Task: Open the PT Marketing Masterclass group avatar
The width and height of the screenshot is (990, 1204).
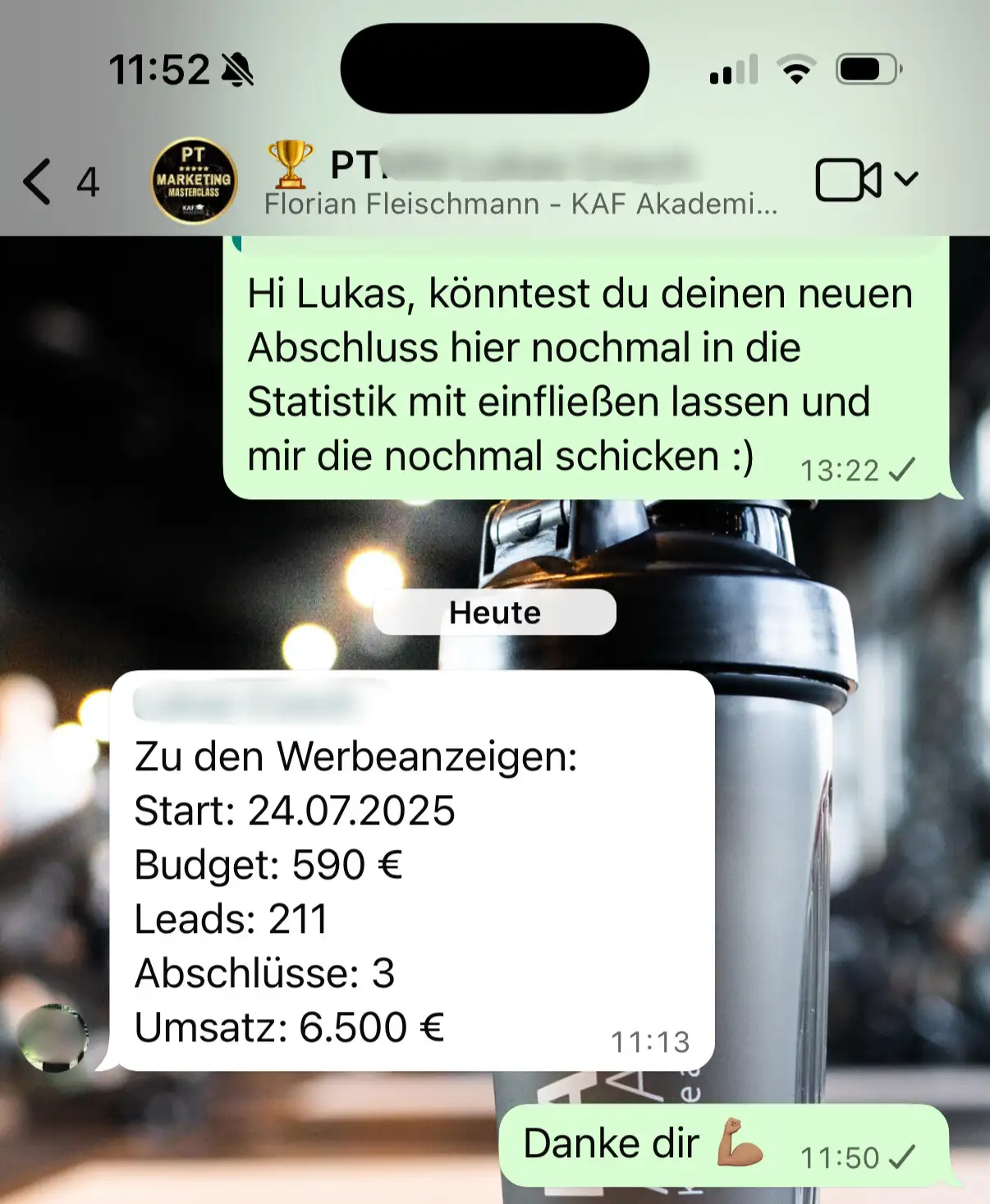Action: 194,181
